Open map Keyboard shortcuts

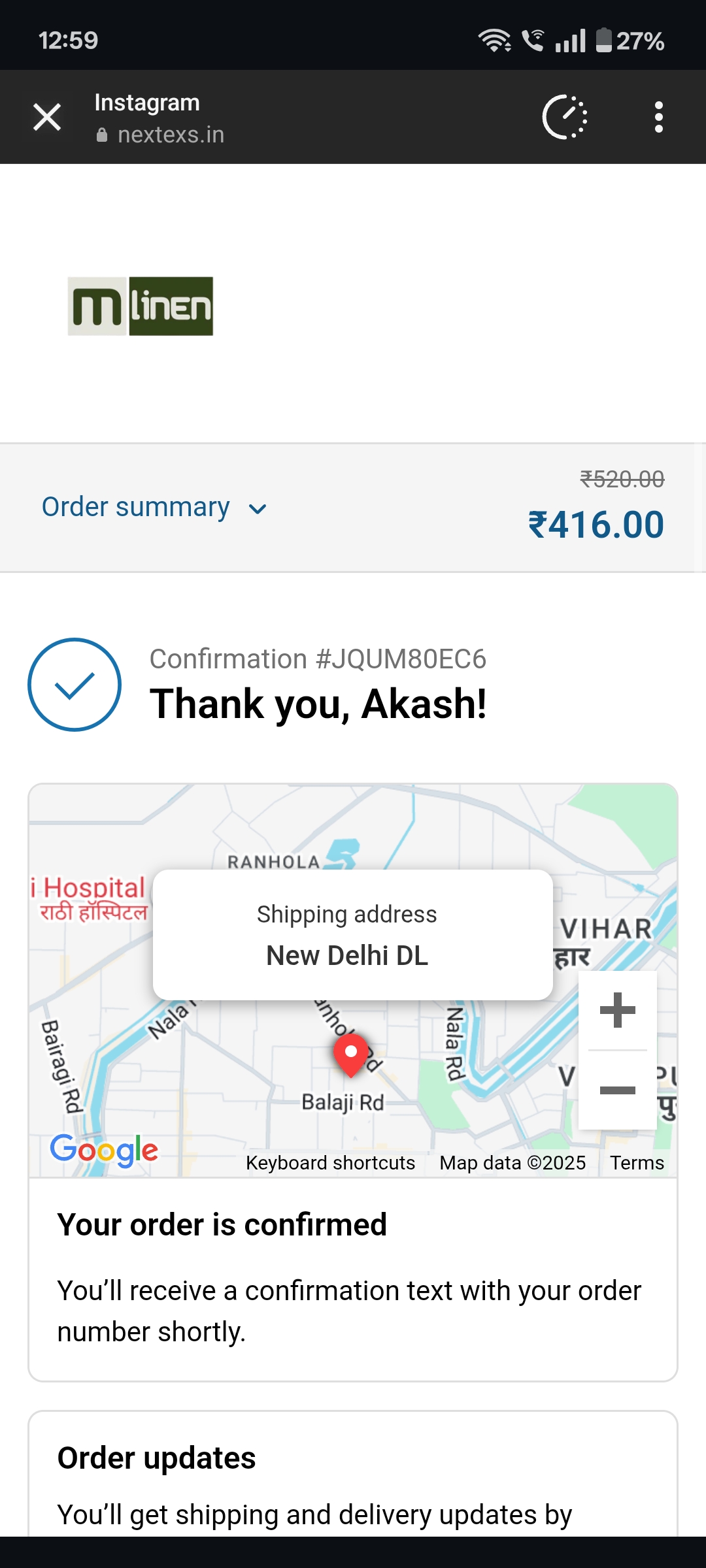(330, 1163)
